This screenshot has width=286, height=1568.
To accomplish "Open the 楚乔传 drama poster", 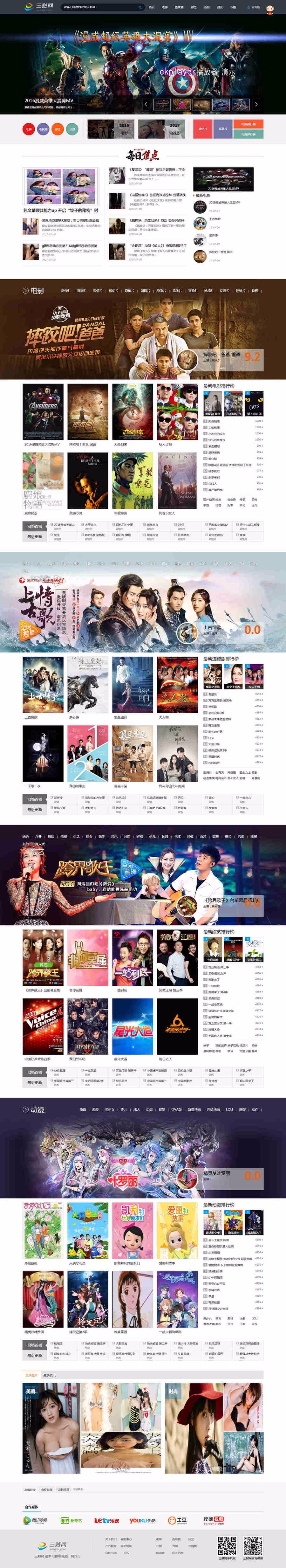I will pyautogui.click(x=88, y=685).
